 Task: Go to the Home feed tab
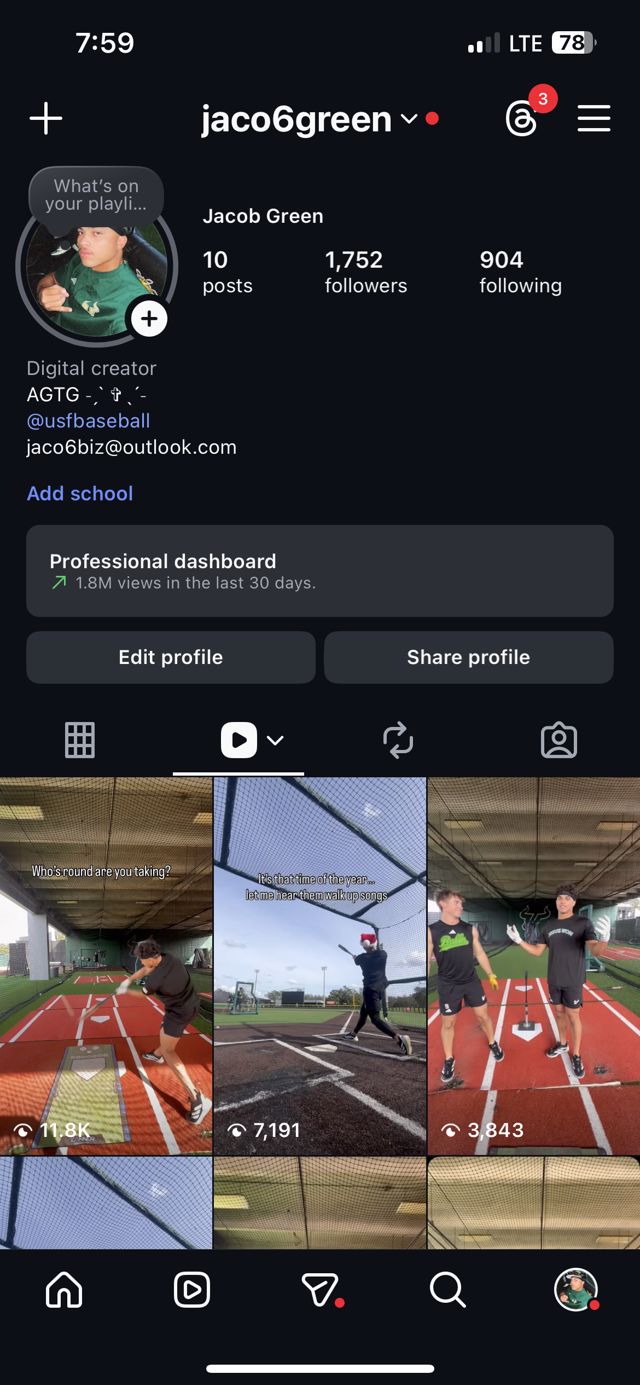(64, 1290)
